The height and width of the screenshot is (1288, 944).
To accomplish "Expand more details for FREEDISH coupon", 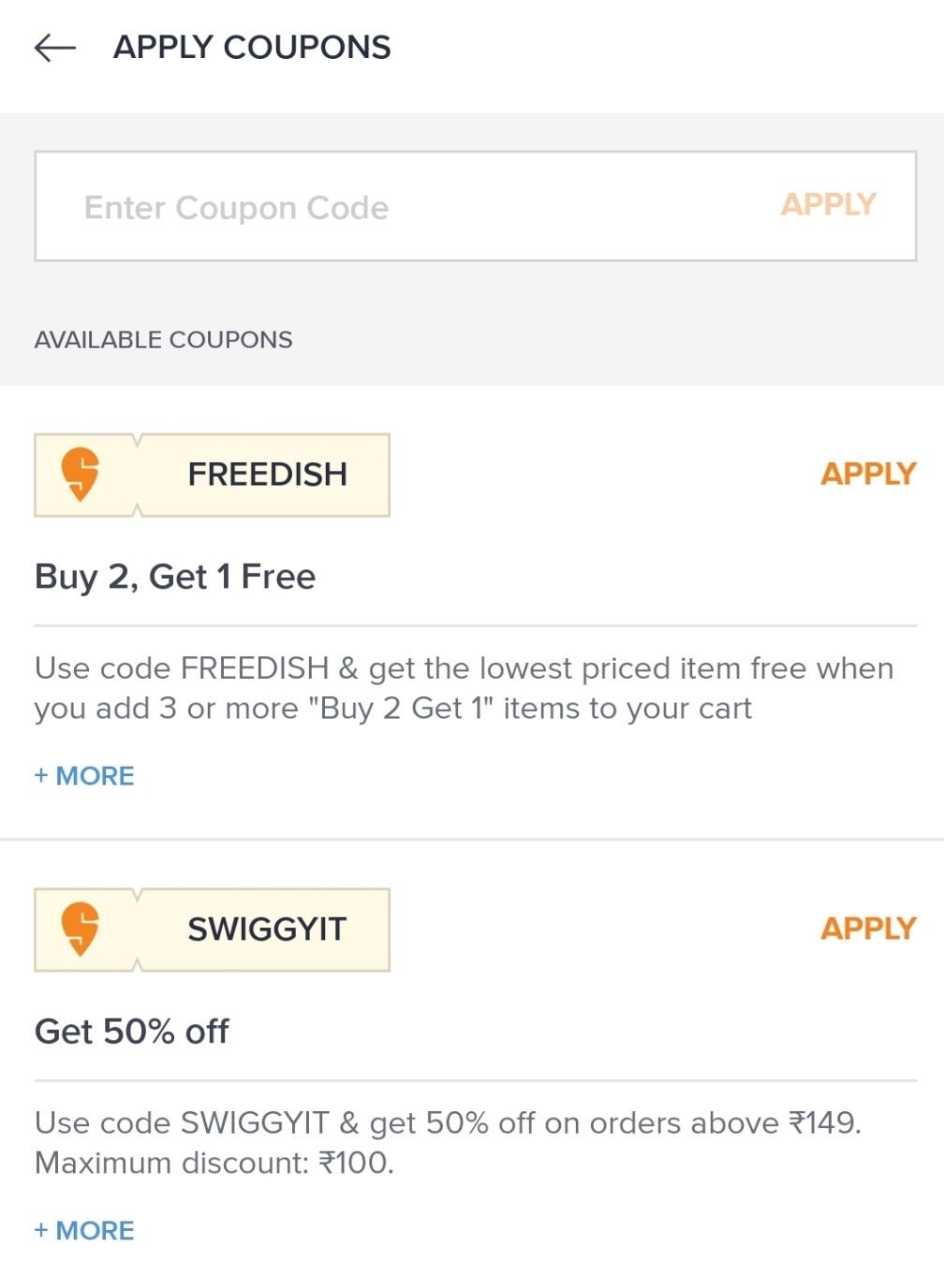I will pyautogui.click(x=84, y=776).
